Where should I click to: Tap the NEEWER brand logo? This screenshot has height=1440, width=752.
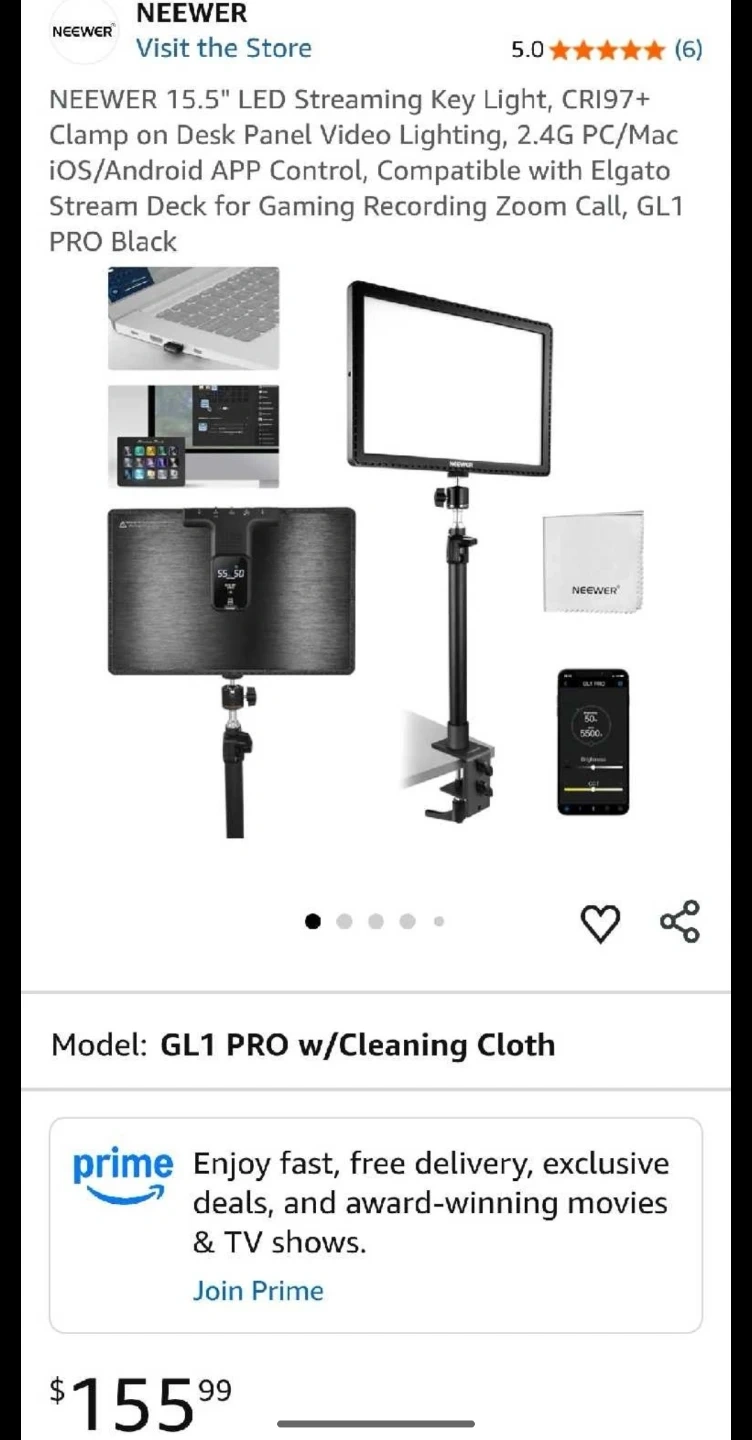[83, 31]
